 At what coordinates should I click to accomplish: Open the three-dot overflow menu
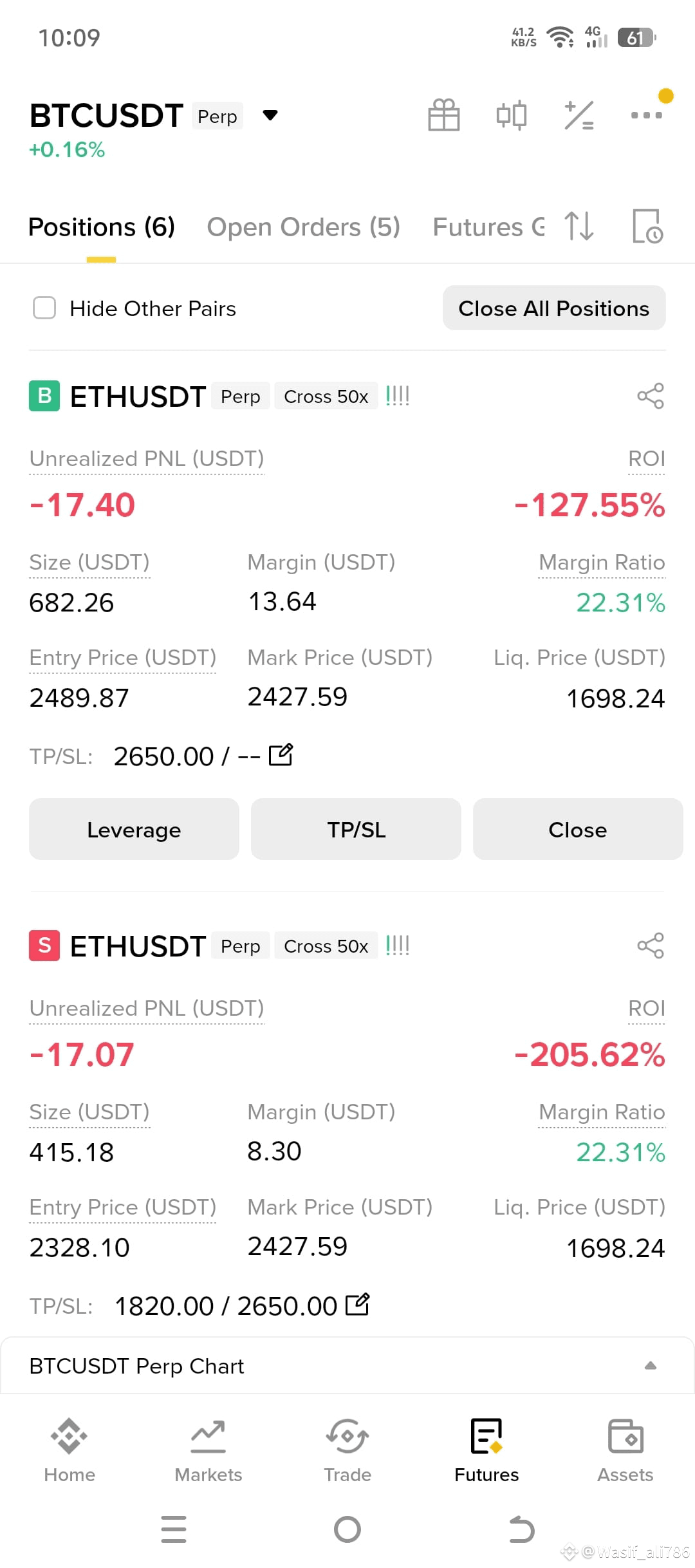(x=647, y=115)
